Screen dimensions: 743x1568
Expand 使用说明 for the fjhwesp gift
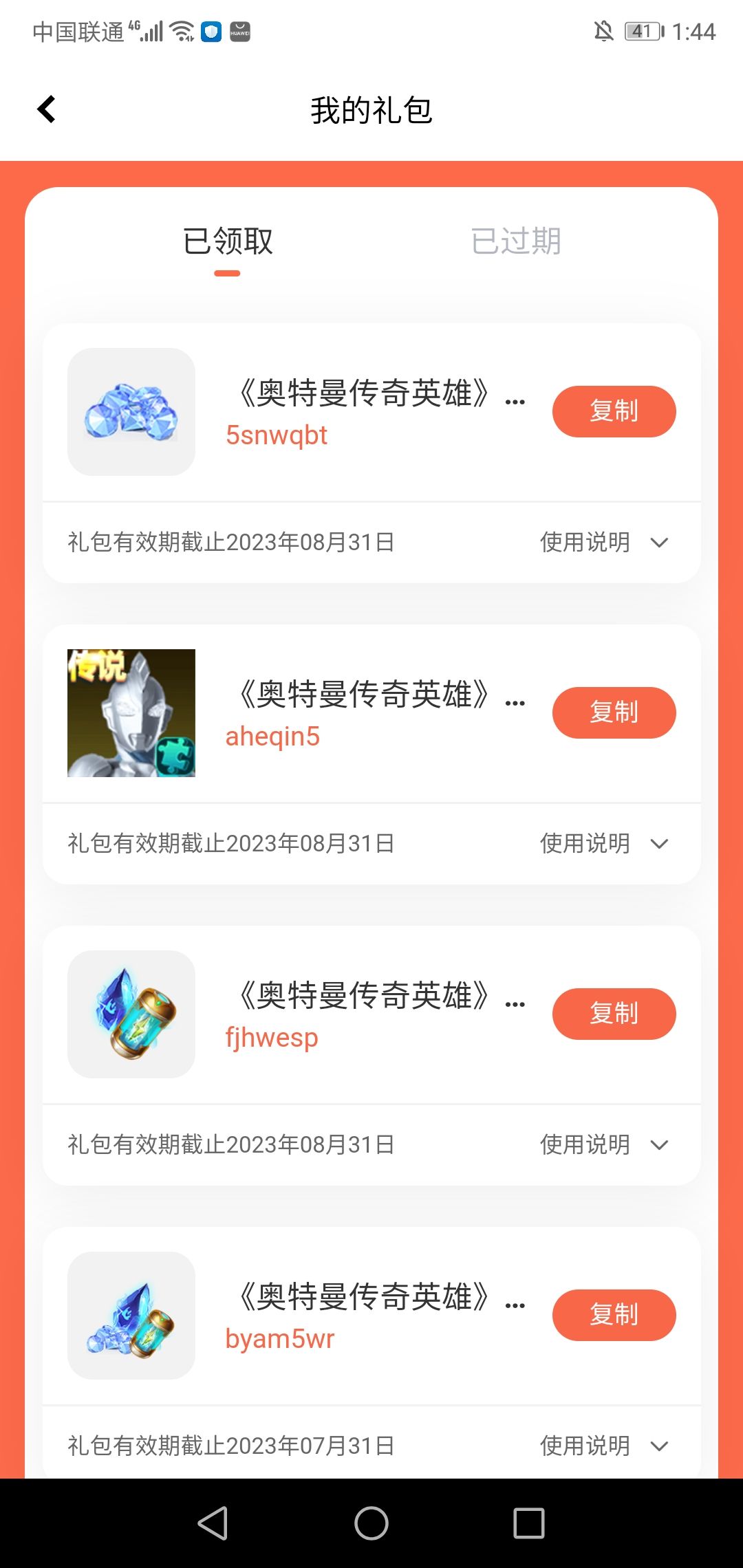tap(604, 1145)
